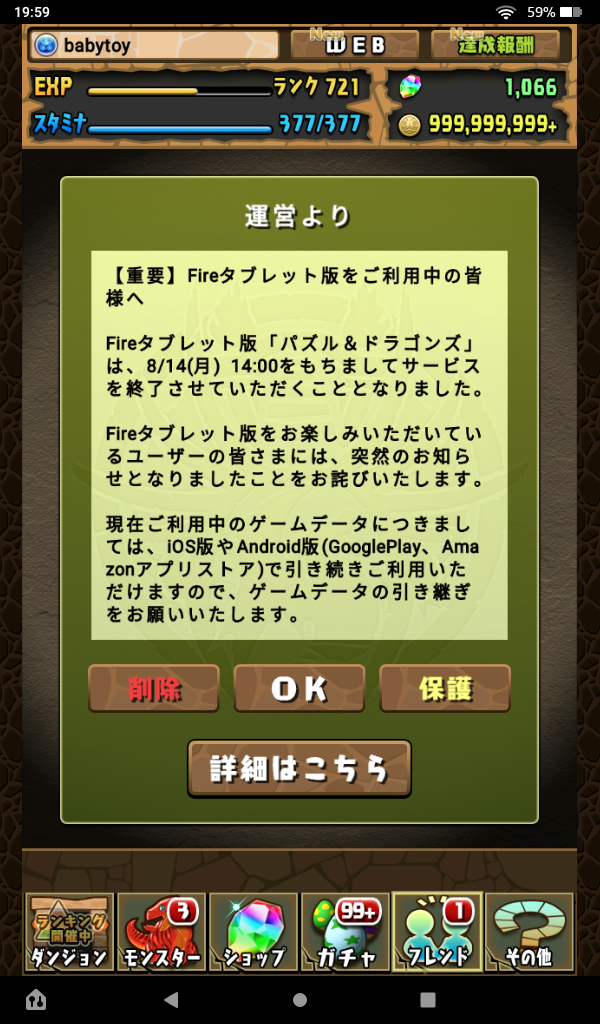The image size is (600, 1024).
Task: Protect this message with 保護
Action: 445,688
